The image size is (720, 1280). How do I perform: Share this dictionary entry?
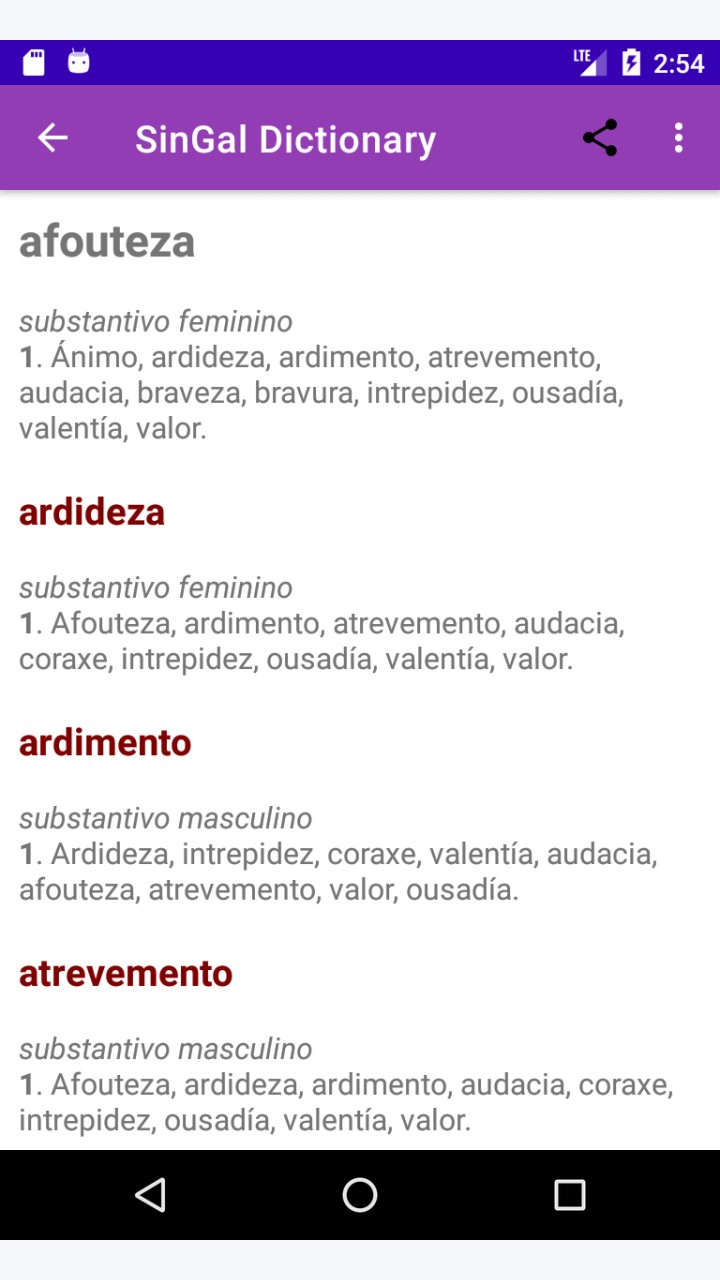[x=600, y=138]
